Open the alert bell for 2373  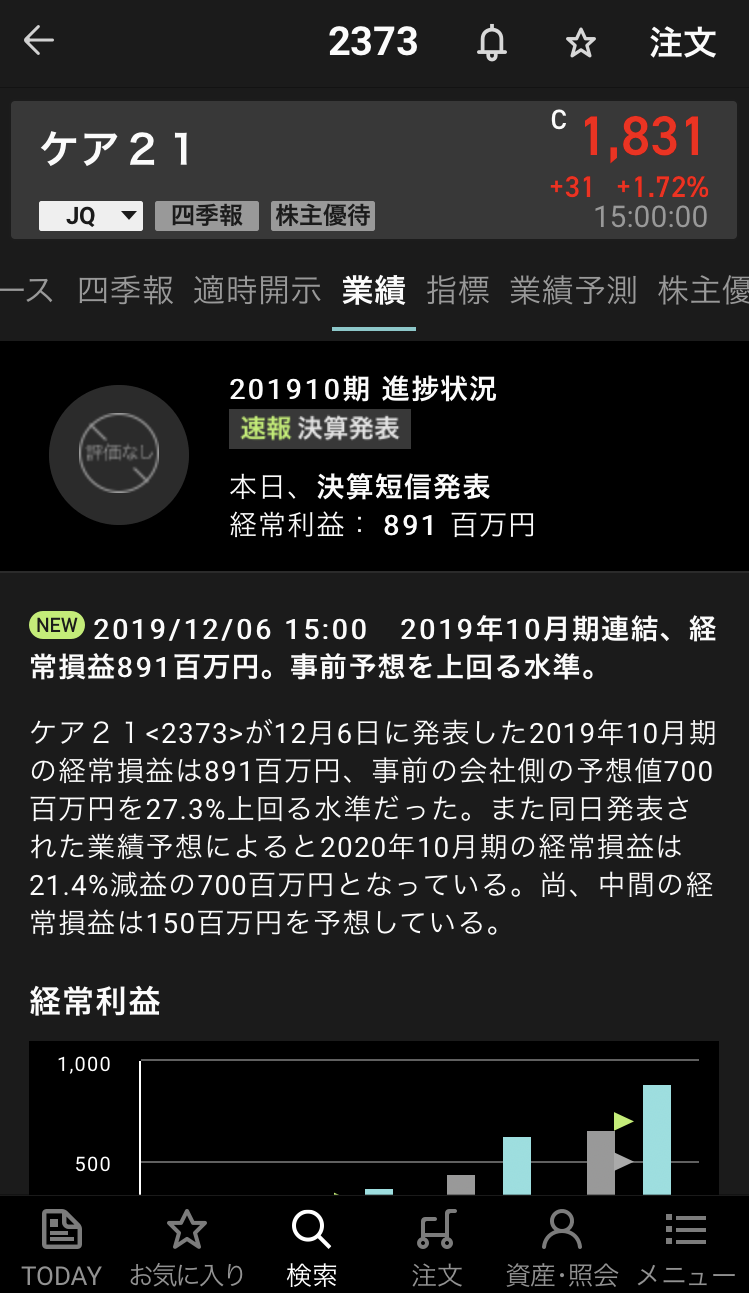(491, 43)
